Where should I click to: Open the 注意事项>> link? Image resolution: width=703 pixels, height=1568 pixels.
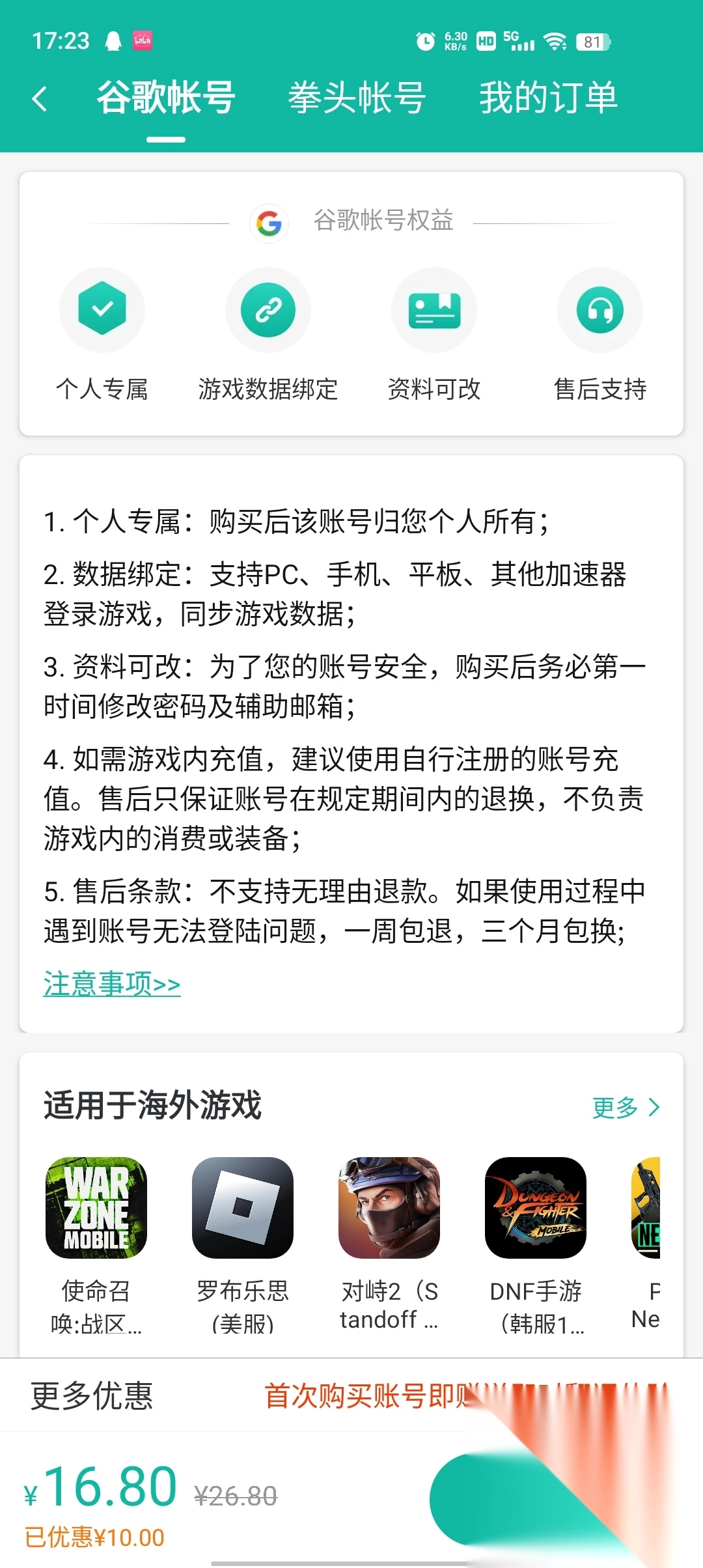click(112, 984)
